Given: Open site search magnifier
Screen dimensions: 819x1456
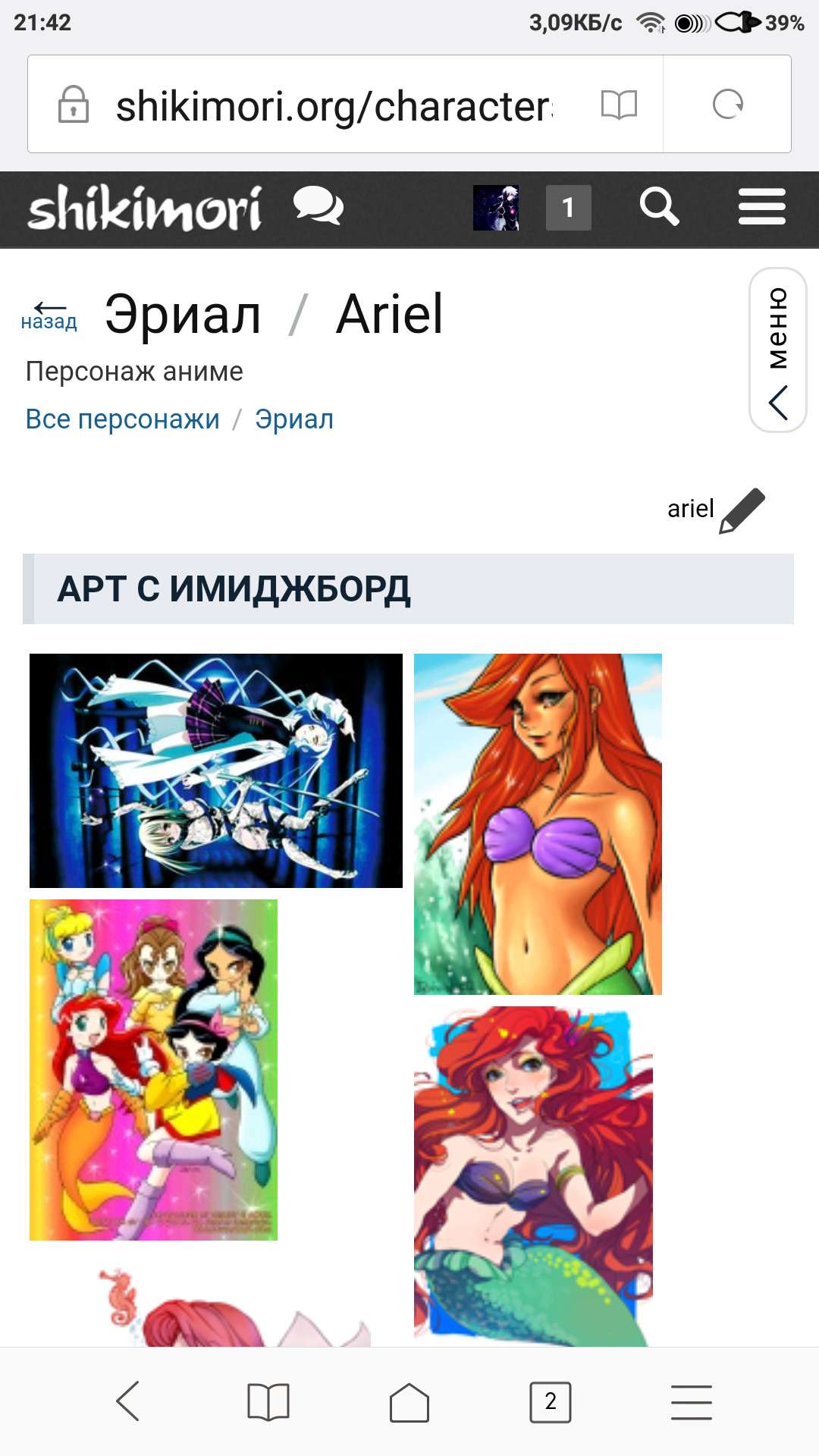Looking at the screenshot, I should [659, 207].
